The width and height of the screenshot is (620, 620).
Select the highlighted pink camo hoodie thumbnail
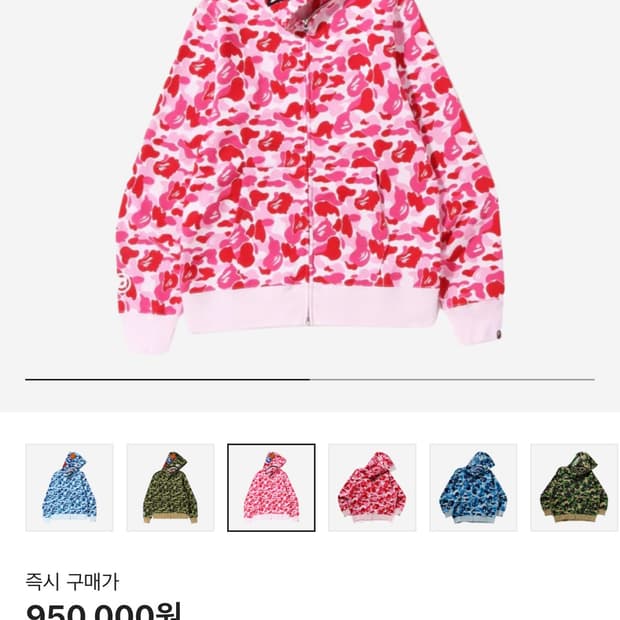click(271, 488)
